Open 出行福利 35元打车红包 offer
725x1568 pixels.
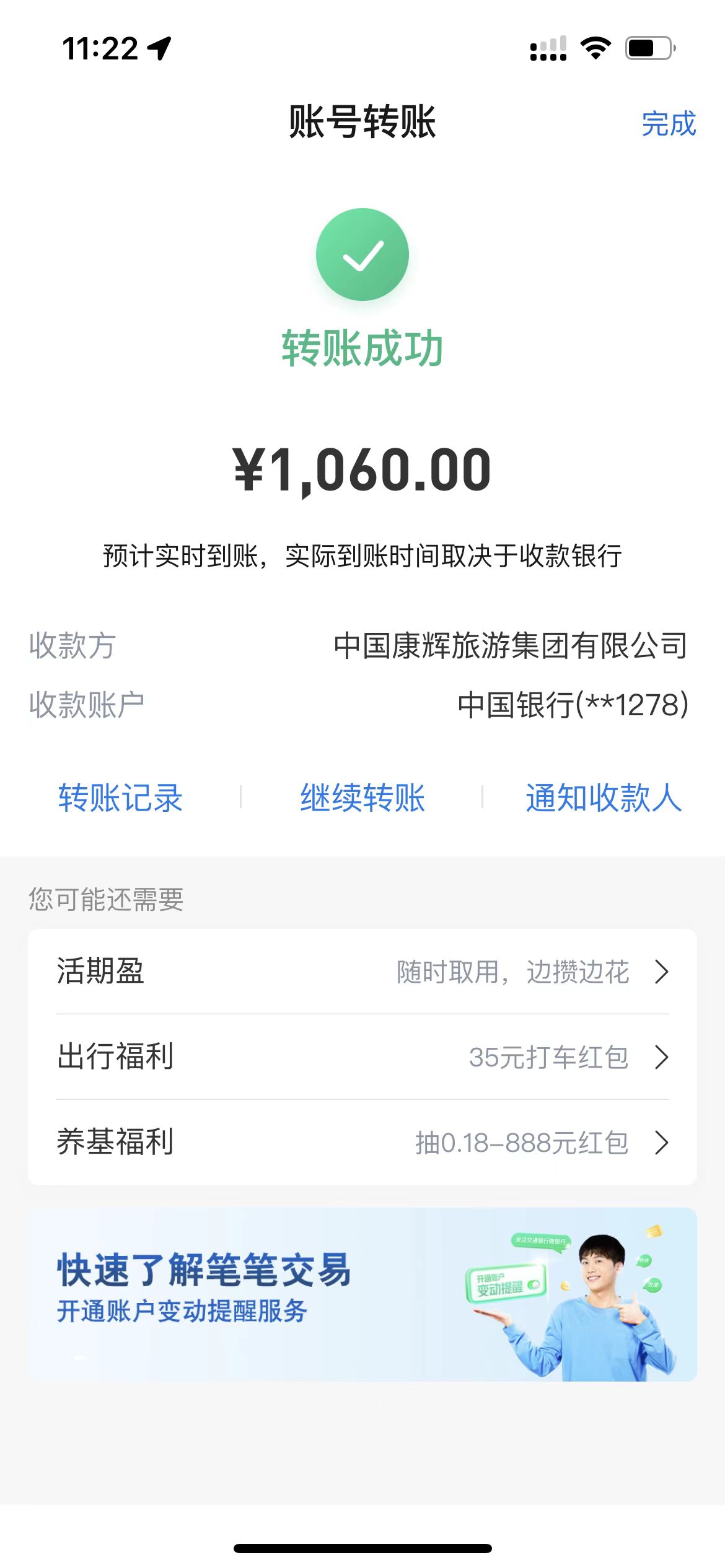(x=362, y=1056)
